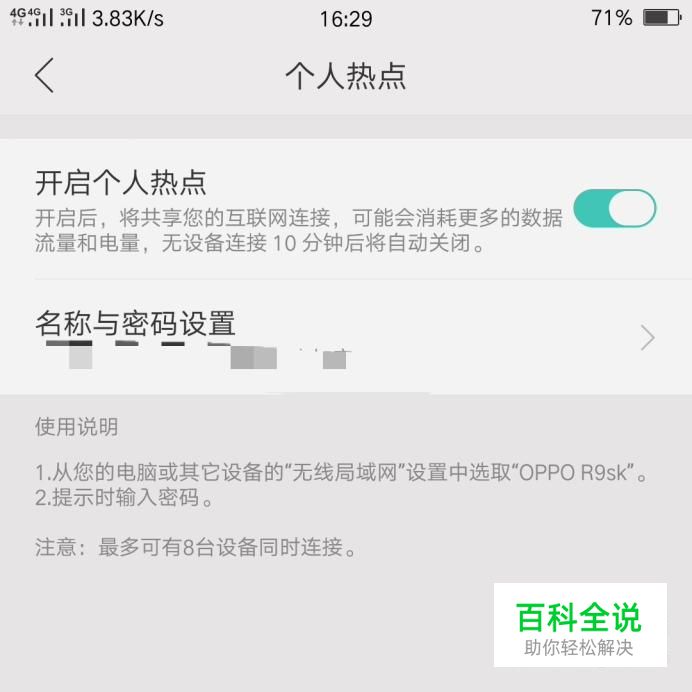
Task: Toggle off 开启个人热点 switch
Action: tap(614, 209)
